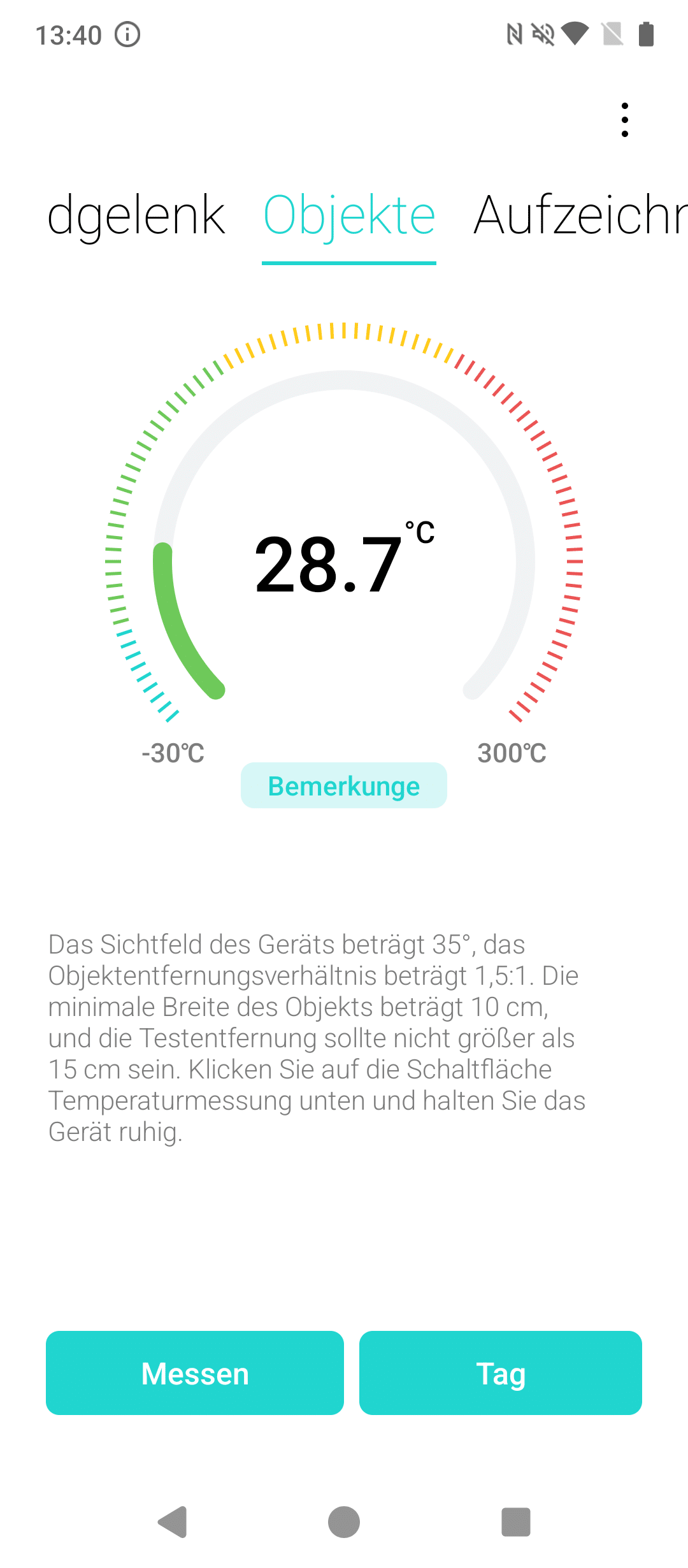
Task: Select the Objekte tab
Action: coord(349,215)
